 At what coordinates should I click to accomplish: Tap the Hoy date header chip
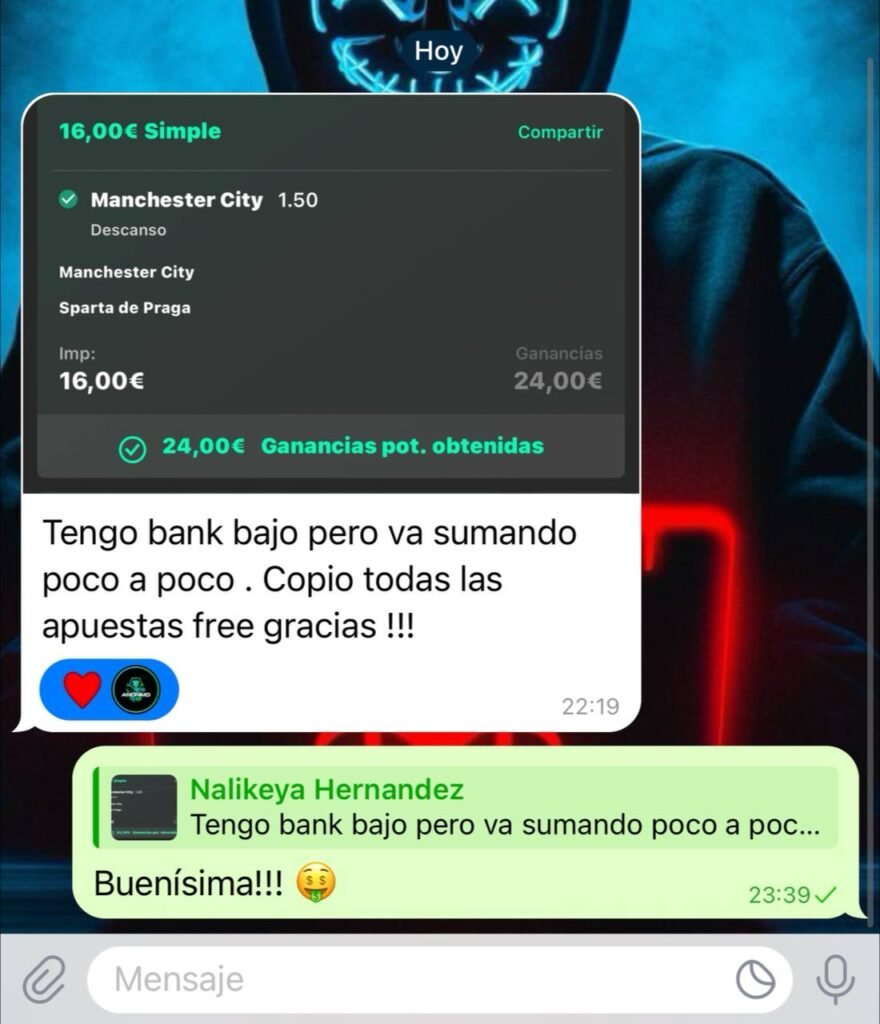tap(438, 50)
